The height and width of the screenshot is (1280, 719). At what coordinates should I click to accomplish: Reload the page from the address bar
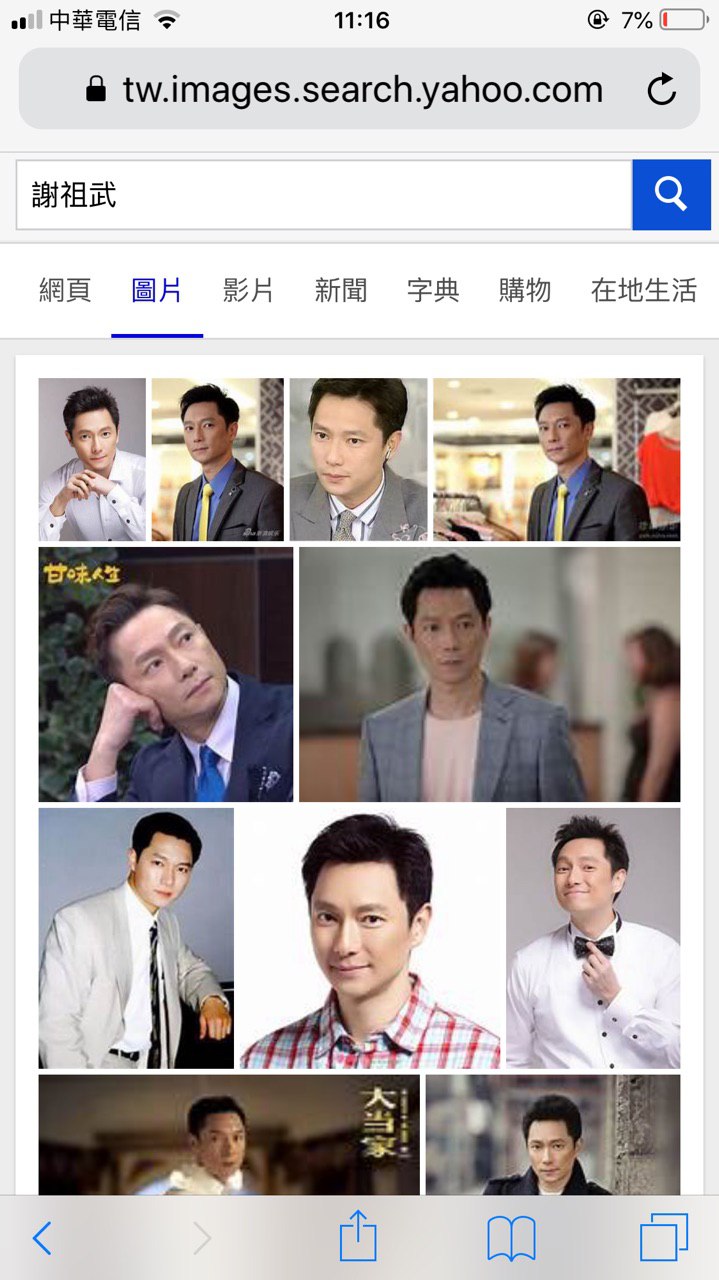661,90
